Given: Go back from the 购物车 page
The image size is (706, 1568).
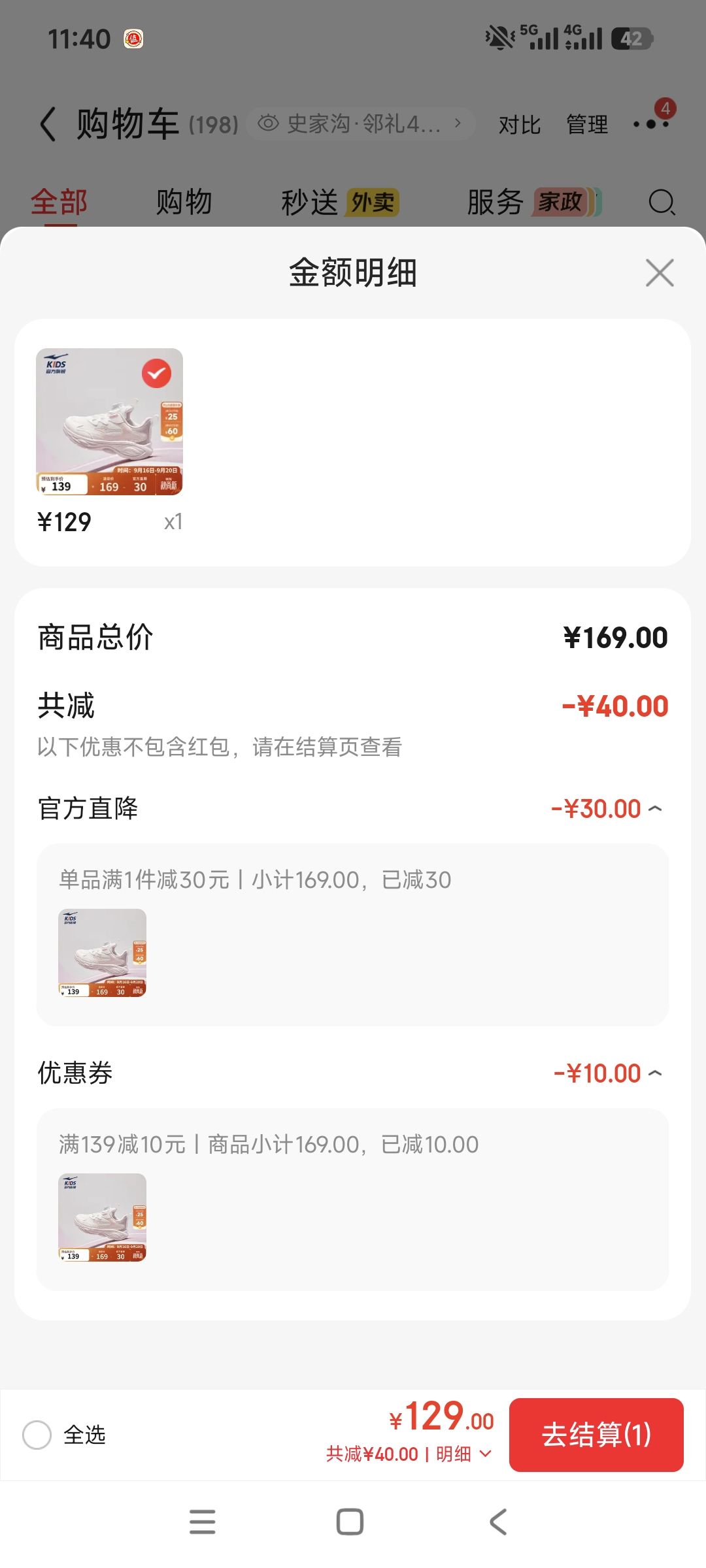Looking at the screenshot, I should 48,124.
